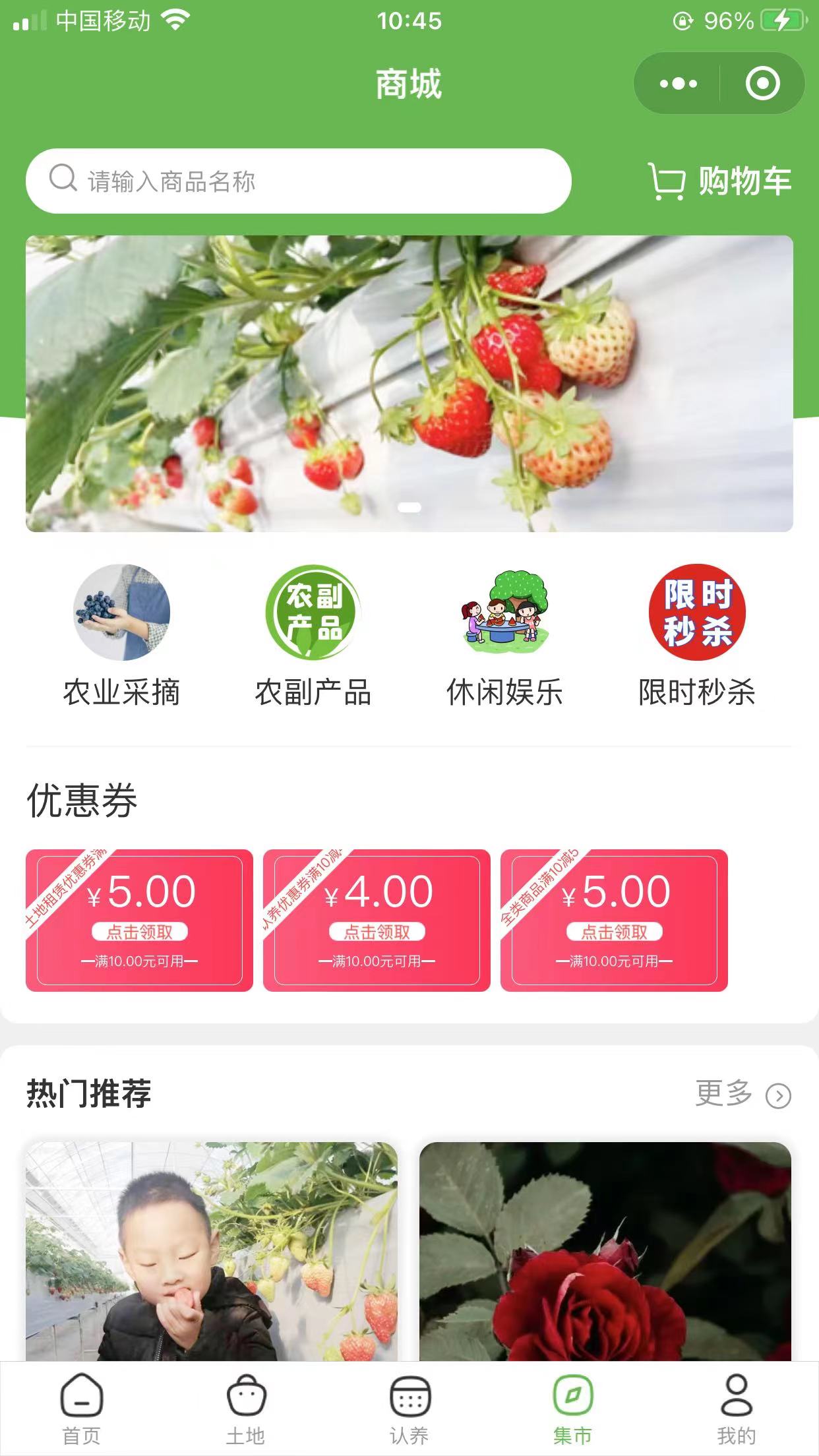Open the strawberry banner image
This screenshot has width=819, height=1456.
click(x=409, y=383)
